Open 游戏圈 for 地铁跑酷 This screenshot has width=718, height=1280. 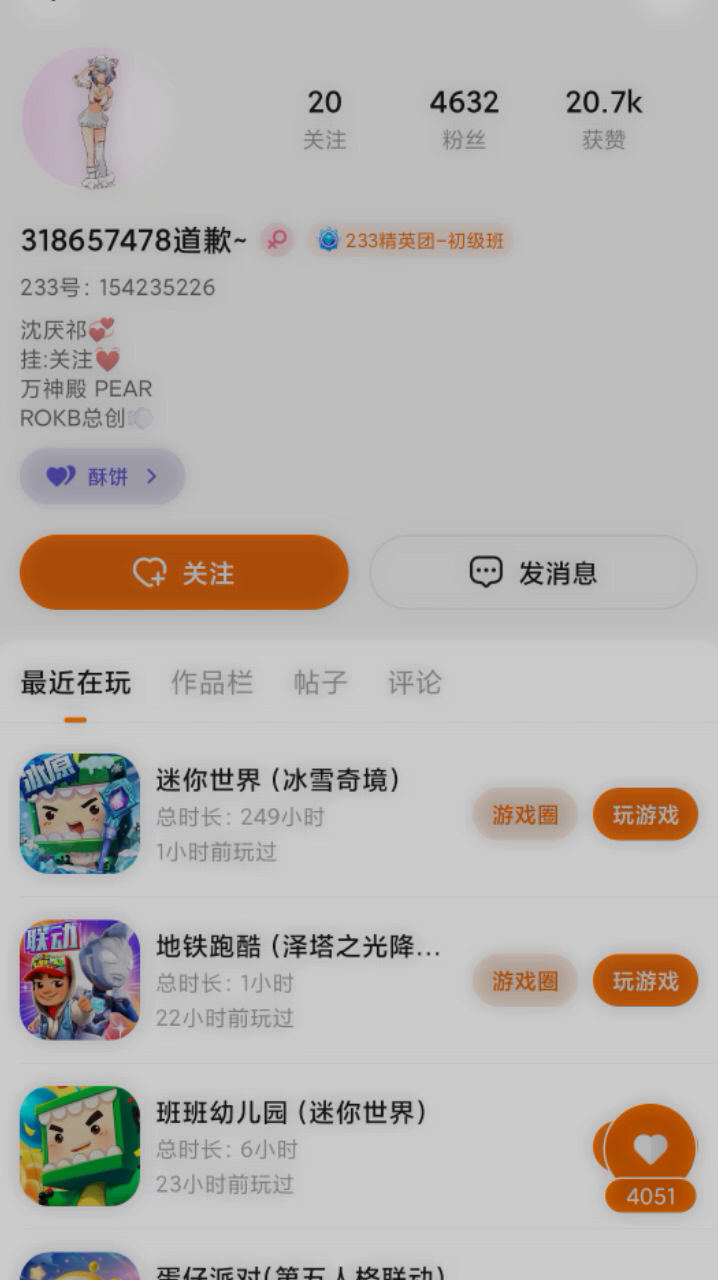pos(525,981)
